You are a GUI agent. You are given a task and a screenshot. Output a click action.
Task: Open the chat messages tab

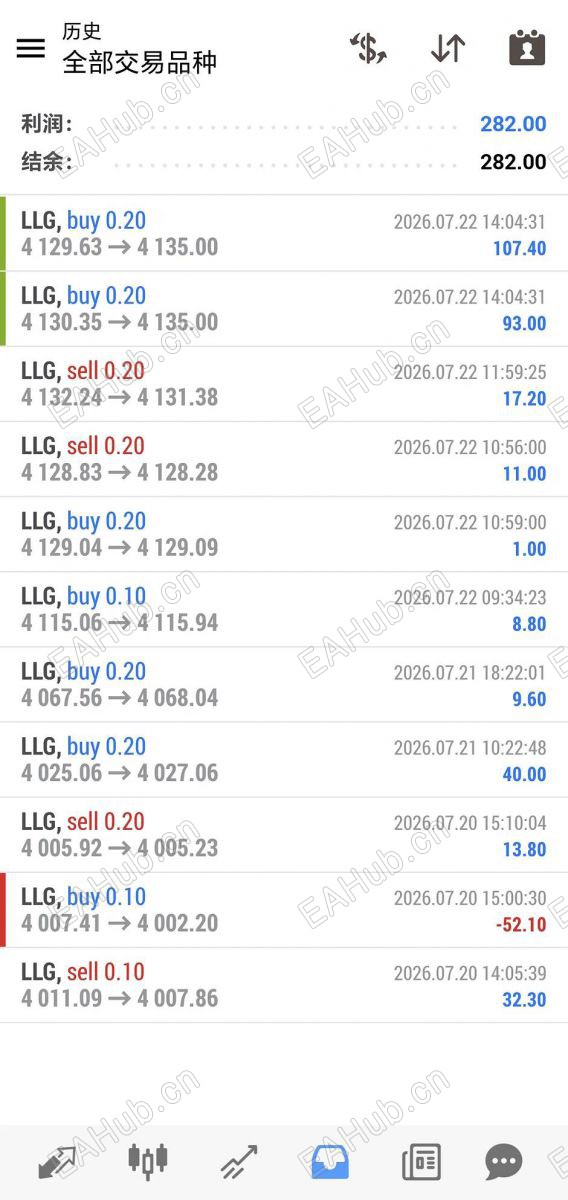click(503, 1162)
